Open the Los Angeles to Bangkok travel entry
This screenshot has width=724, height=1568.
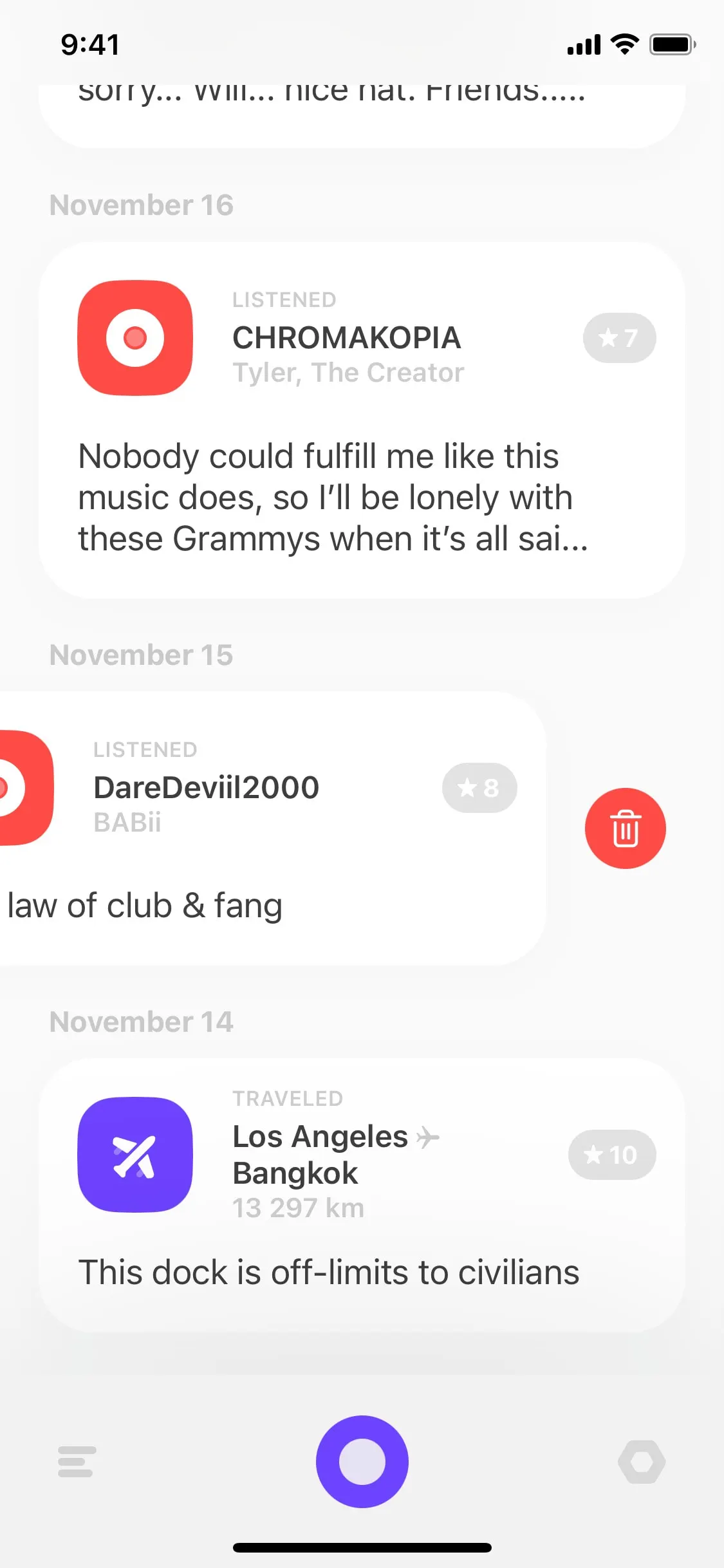tap(362, 1195)
